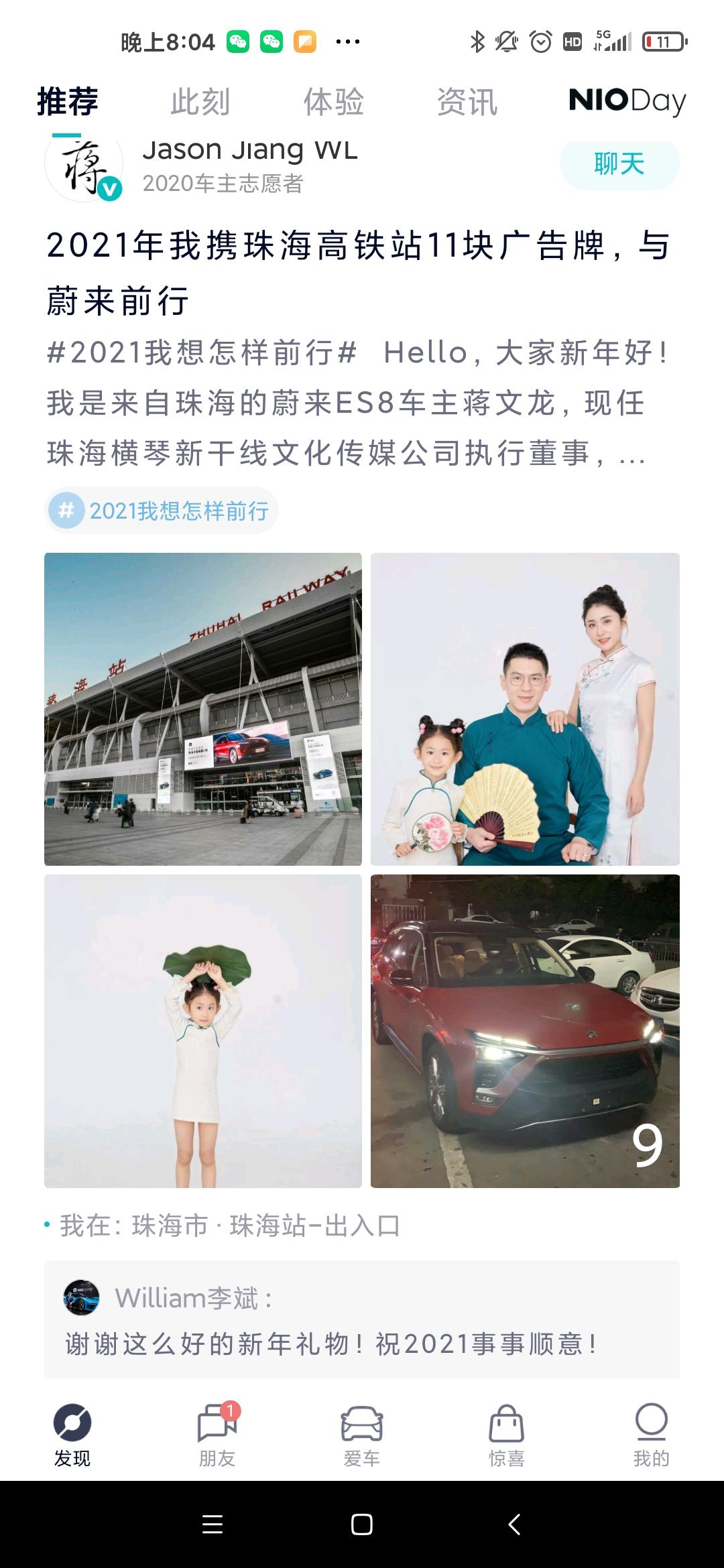View the family portrait photo
724x1568 pixels.
pos(525,709)
